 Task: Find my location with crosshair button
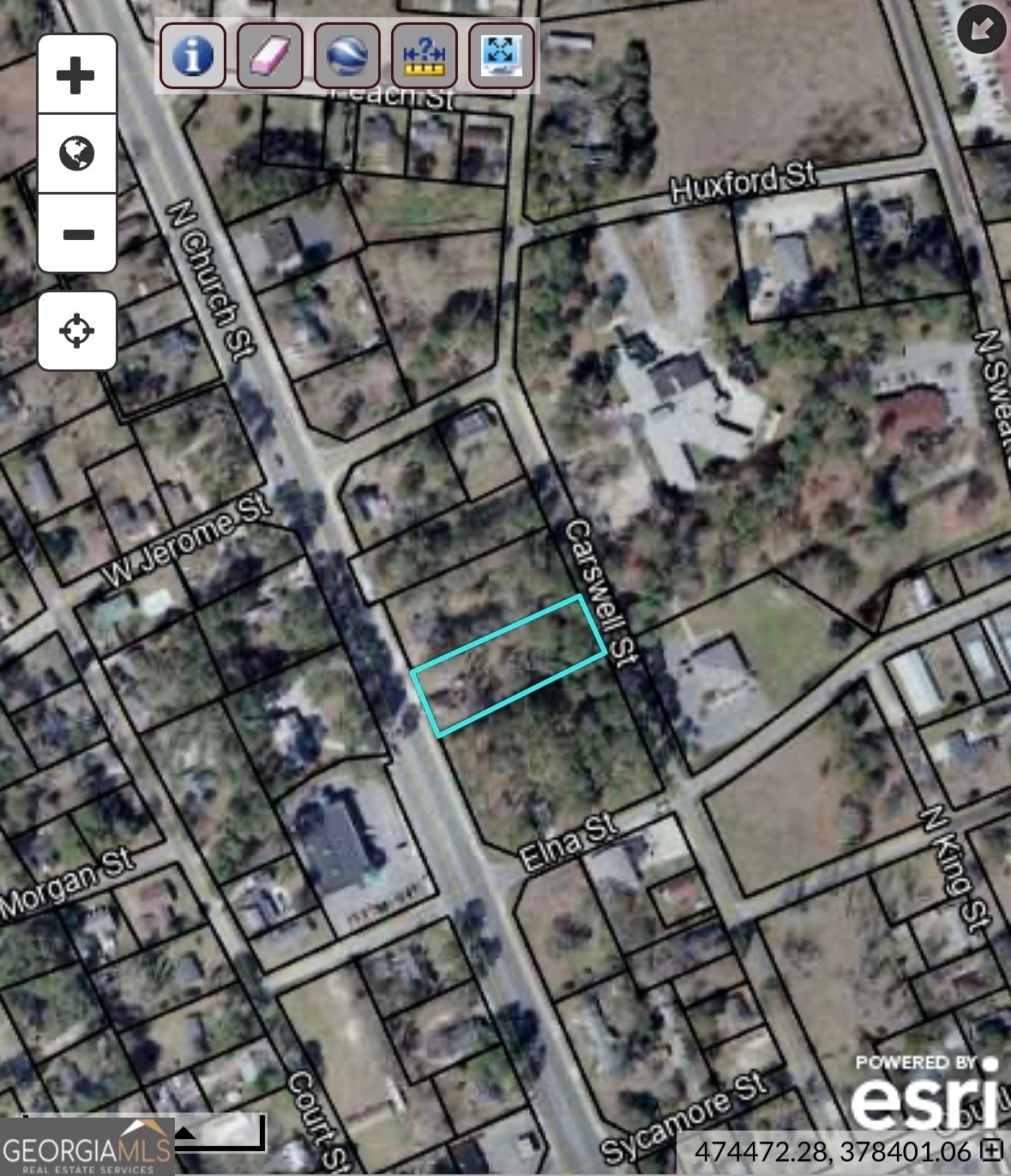76,331
